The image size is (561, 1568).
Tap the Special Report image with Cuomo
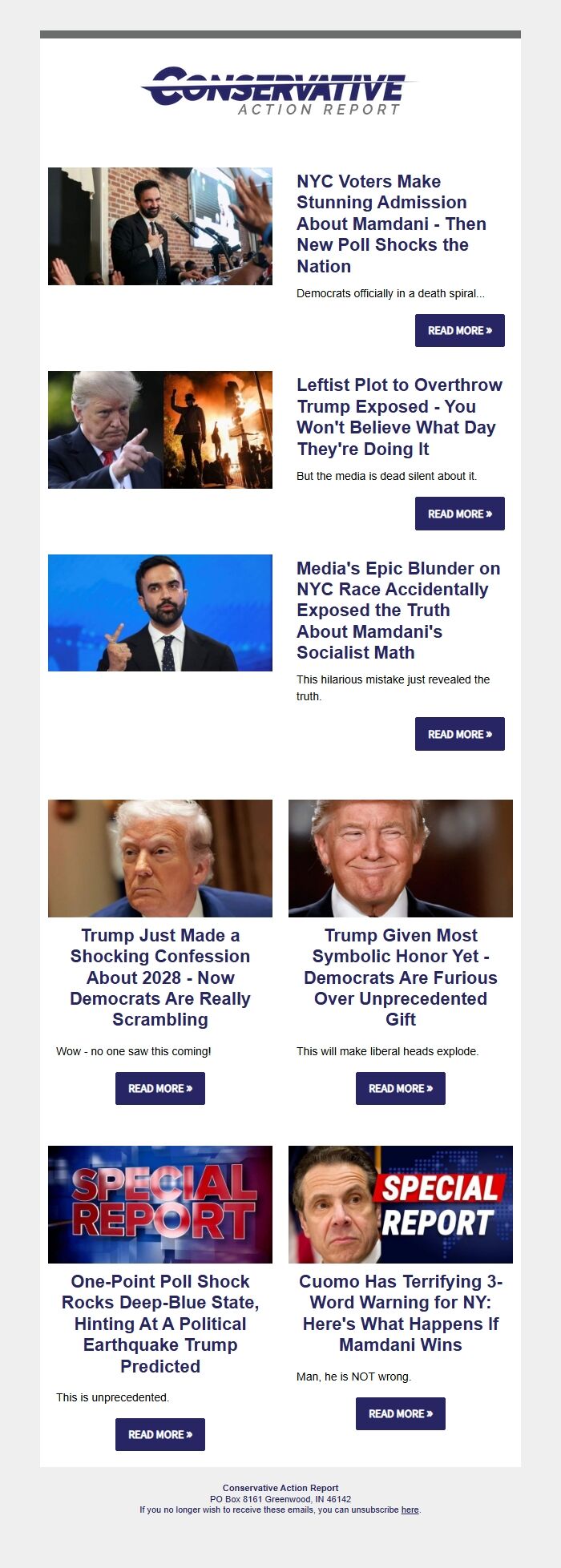coord(401,1204)
